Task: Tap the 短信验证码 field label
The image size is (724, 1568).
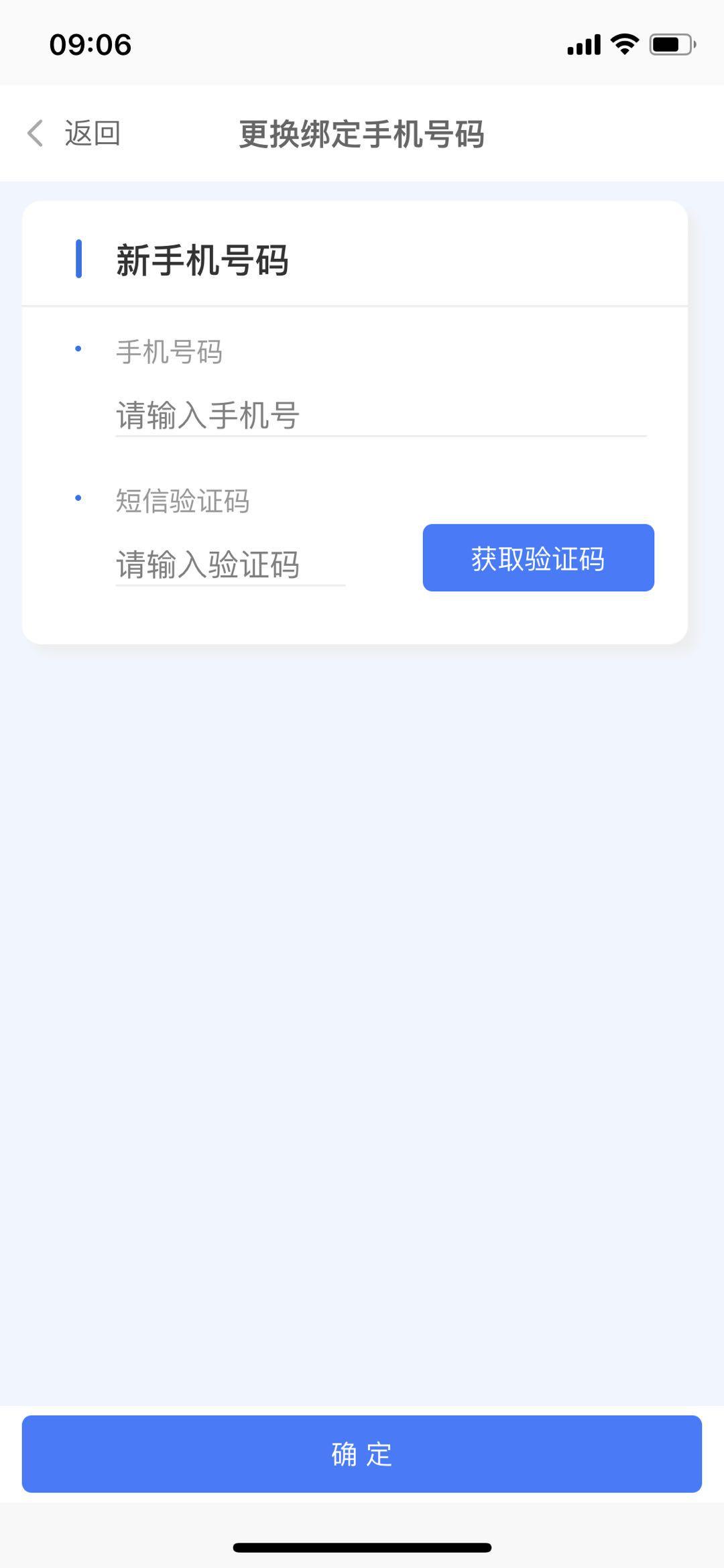Action: tap(183, 500)
